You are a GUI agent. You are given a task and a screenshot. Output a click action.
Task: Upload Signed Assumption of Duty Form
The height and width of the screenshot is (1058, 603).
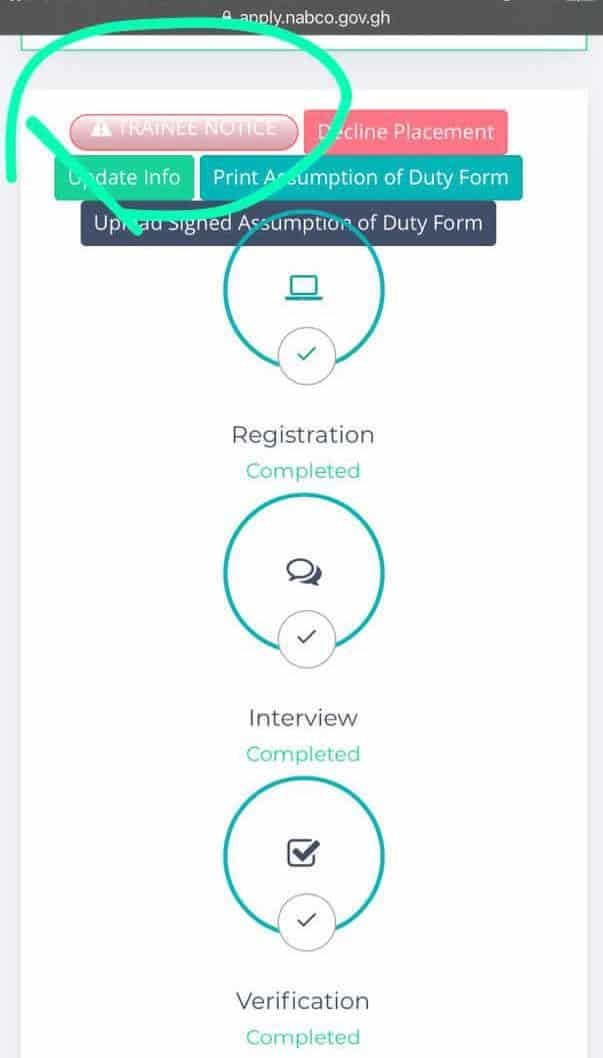point(288,223)
